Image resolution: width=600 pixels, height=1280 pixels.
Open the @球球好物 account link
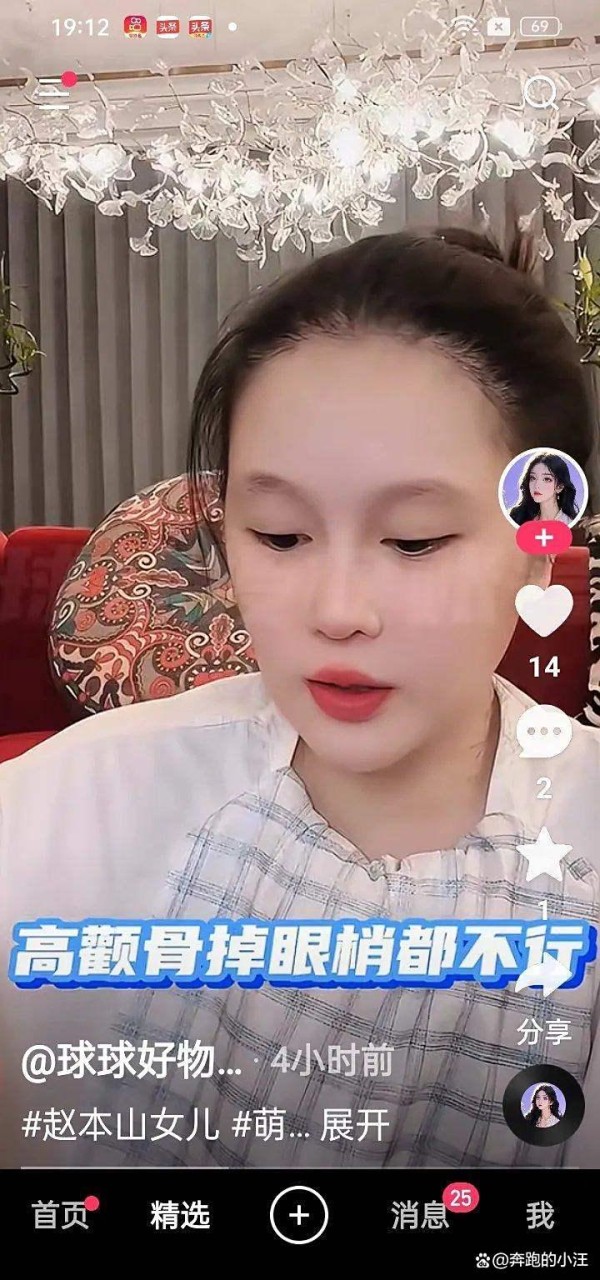(x=132, y=1063)
